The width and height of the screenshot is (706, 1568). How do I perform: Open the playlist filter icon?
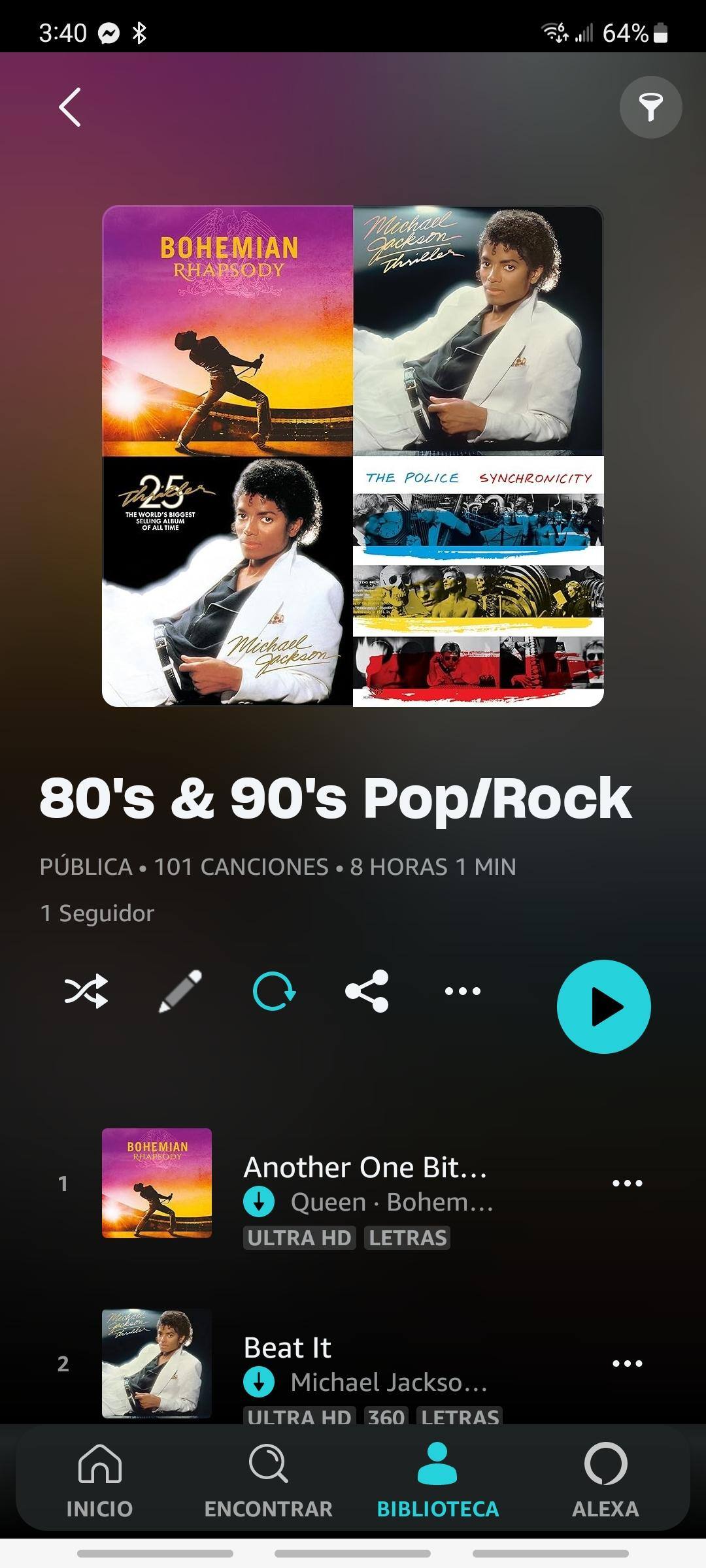(650, 107)
